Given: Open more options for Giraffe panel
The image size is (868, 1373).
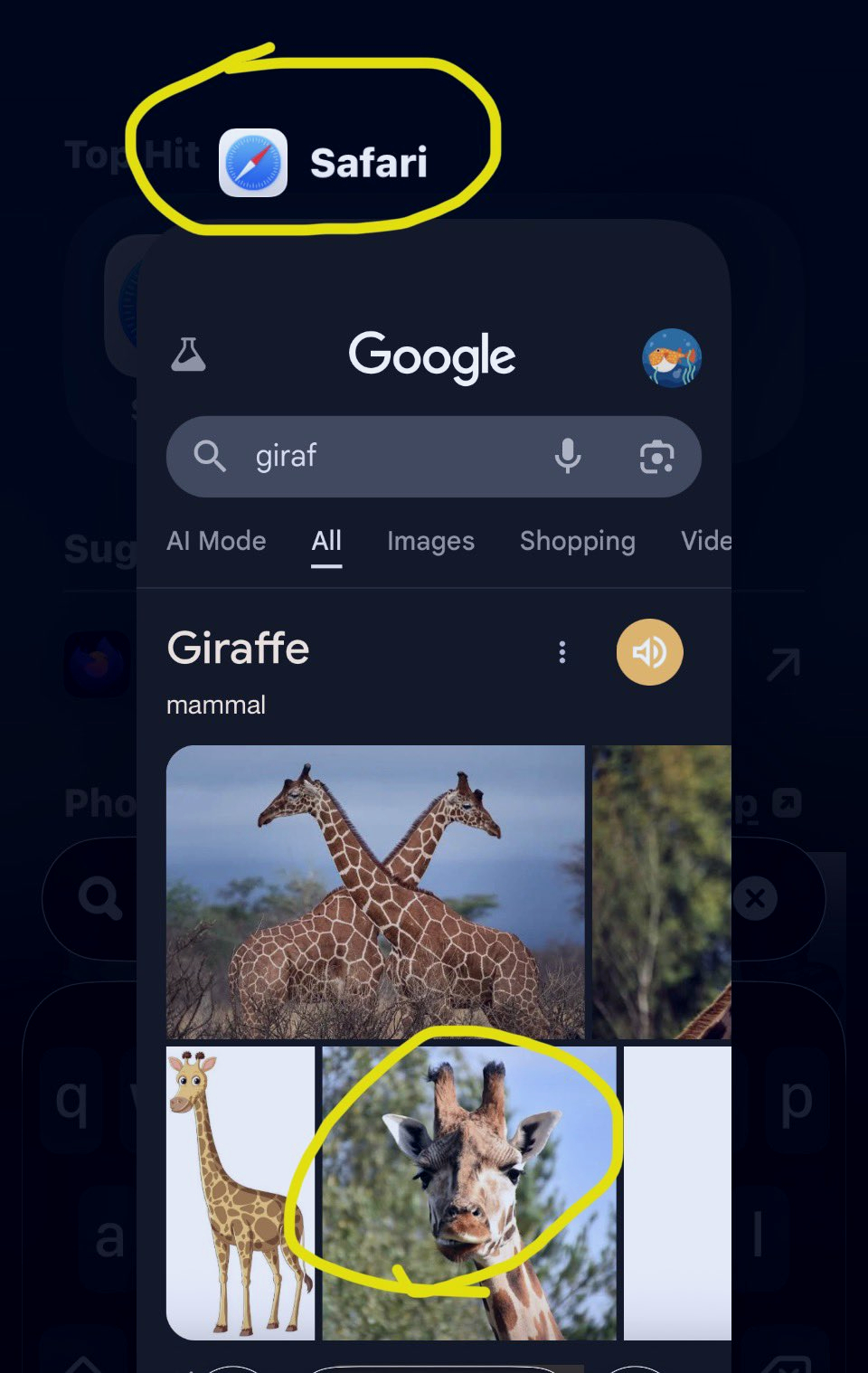Looking at the screenshot, I should pyautogui.click(x=562, y=652).
